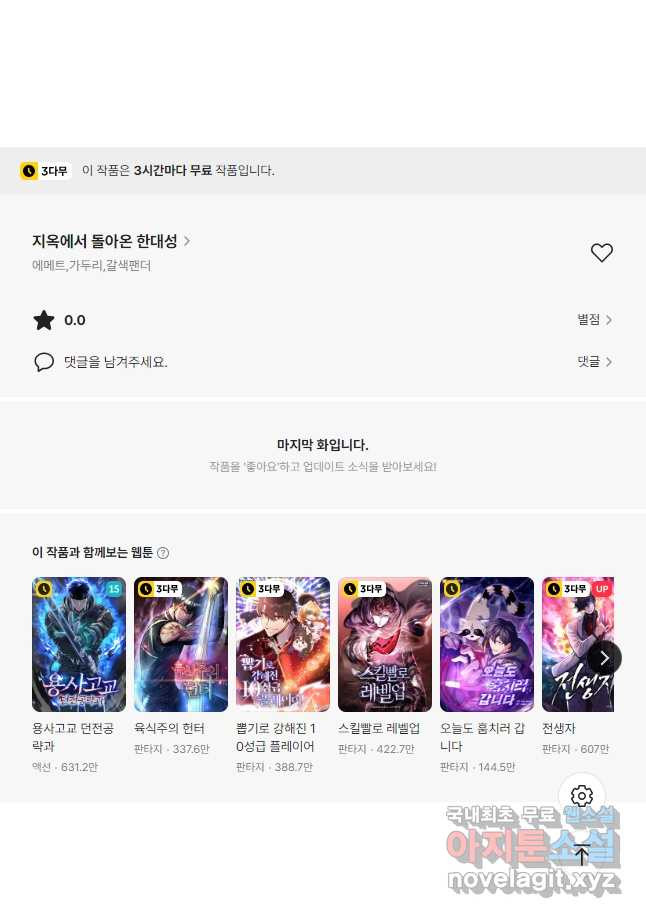Screen dimensions: 646x918
Task: Open the 오늘도 훔치러 갑니다 webtoon
Action: [x=487, y=644]
